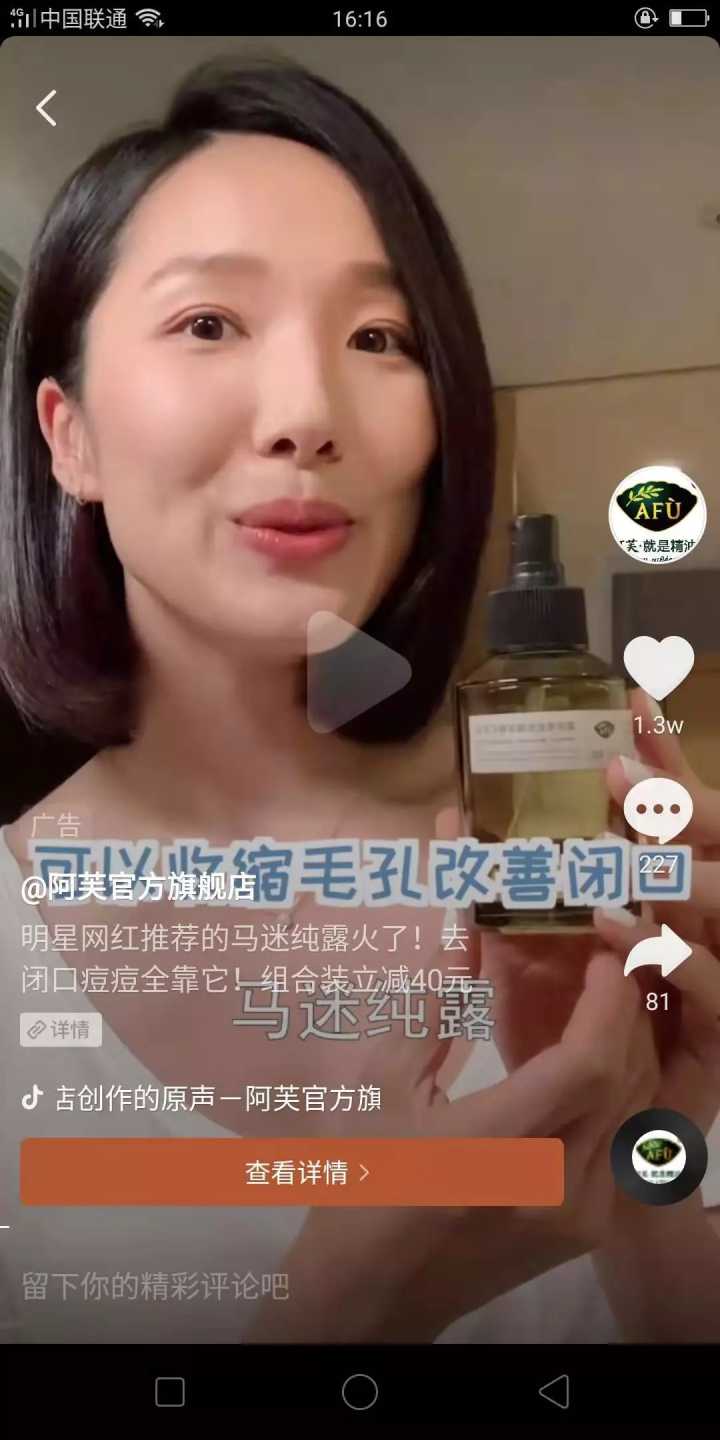Tap the 详情 details chip
This screenshot has width=720, height=1440.
(61, 1029)
